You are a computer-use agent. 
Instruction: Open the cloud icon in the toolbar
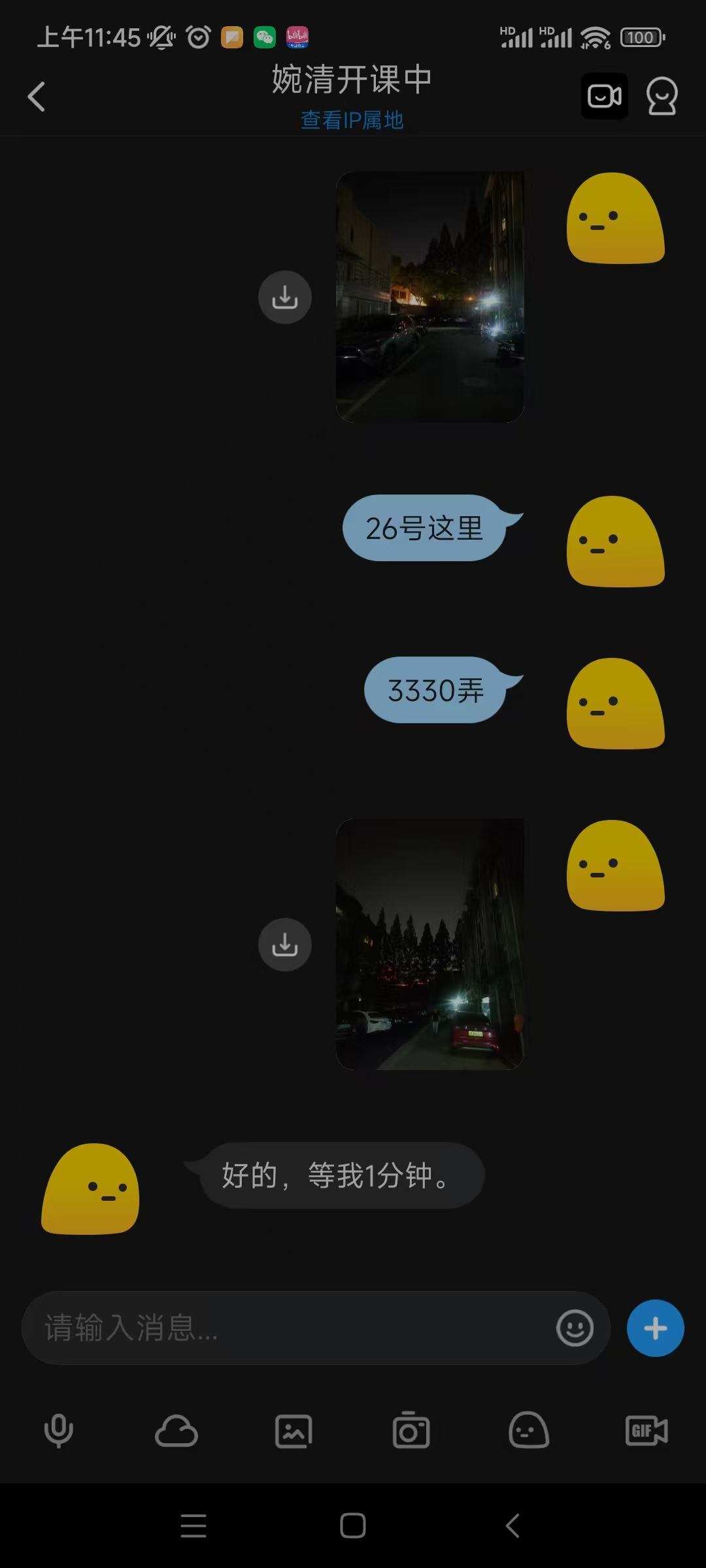176,1431
